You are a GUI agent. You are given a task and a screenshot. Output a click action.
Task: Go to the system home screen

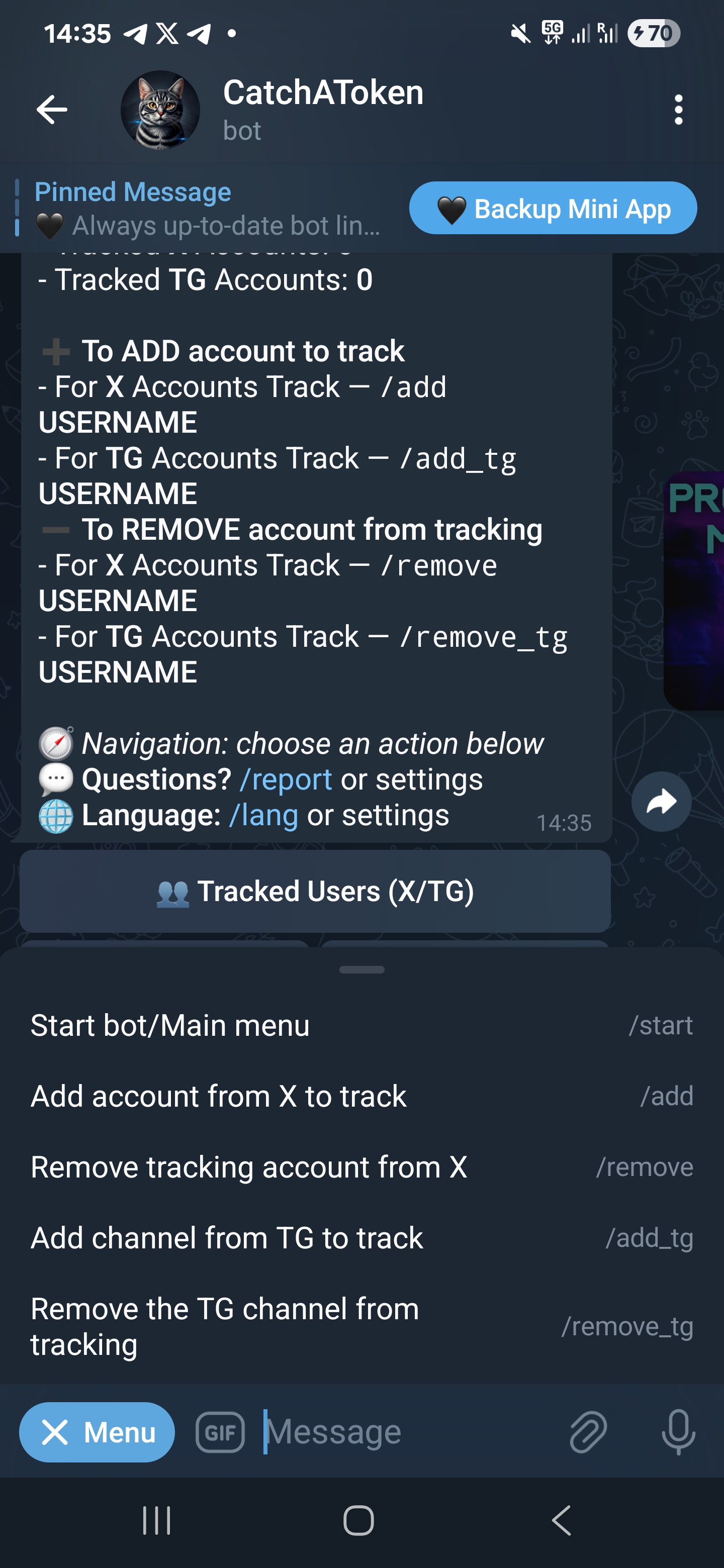pyautogui.click(x=358, y=1521)
